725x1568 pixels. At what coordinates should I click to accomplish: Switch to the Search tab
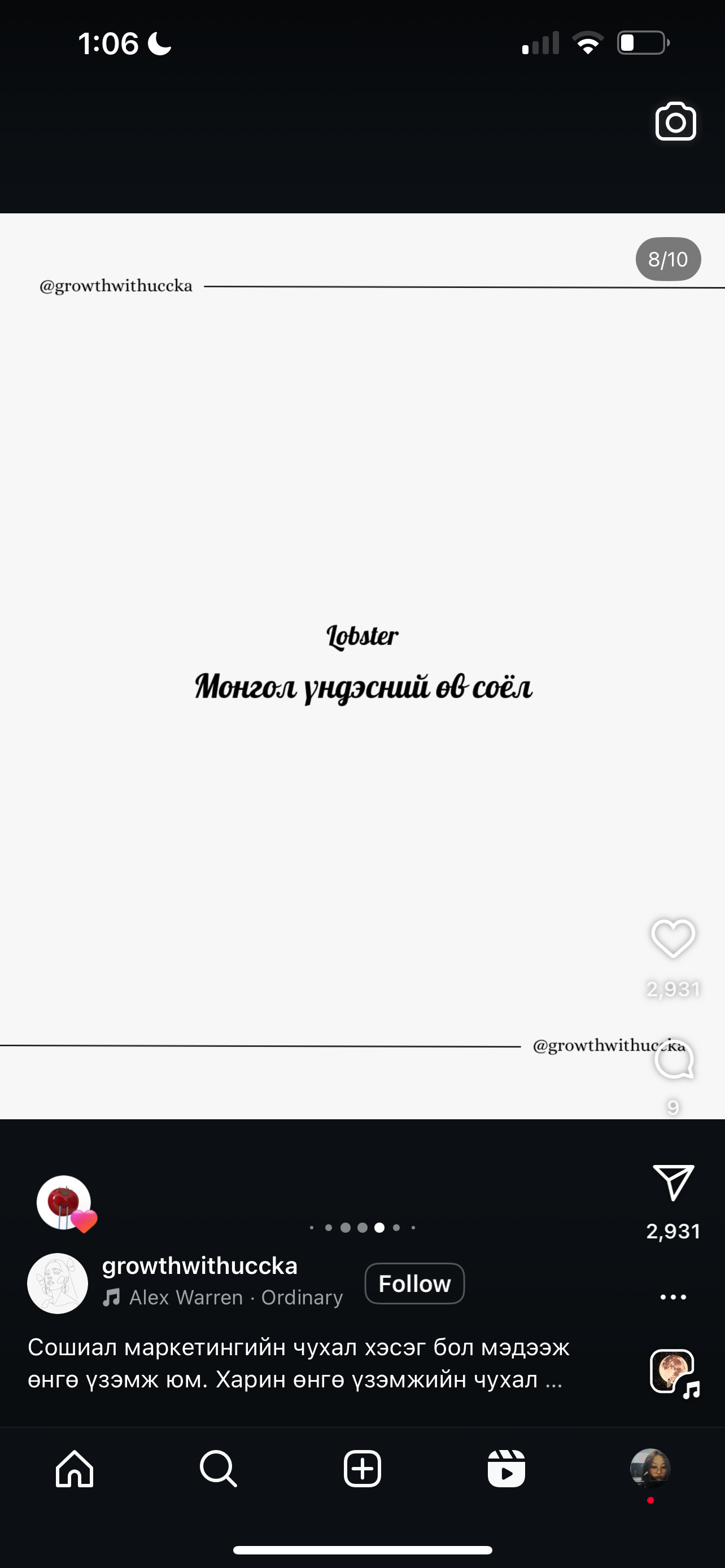tap(218, 1469)
